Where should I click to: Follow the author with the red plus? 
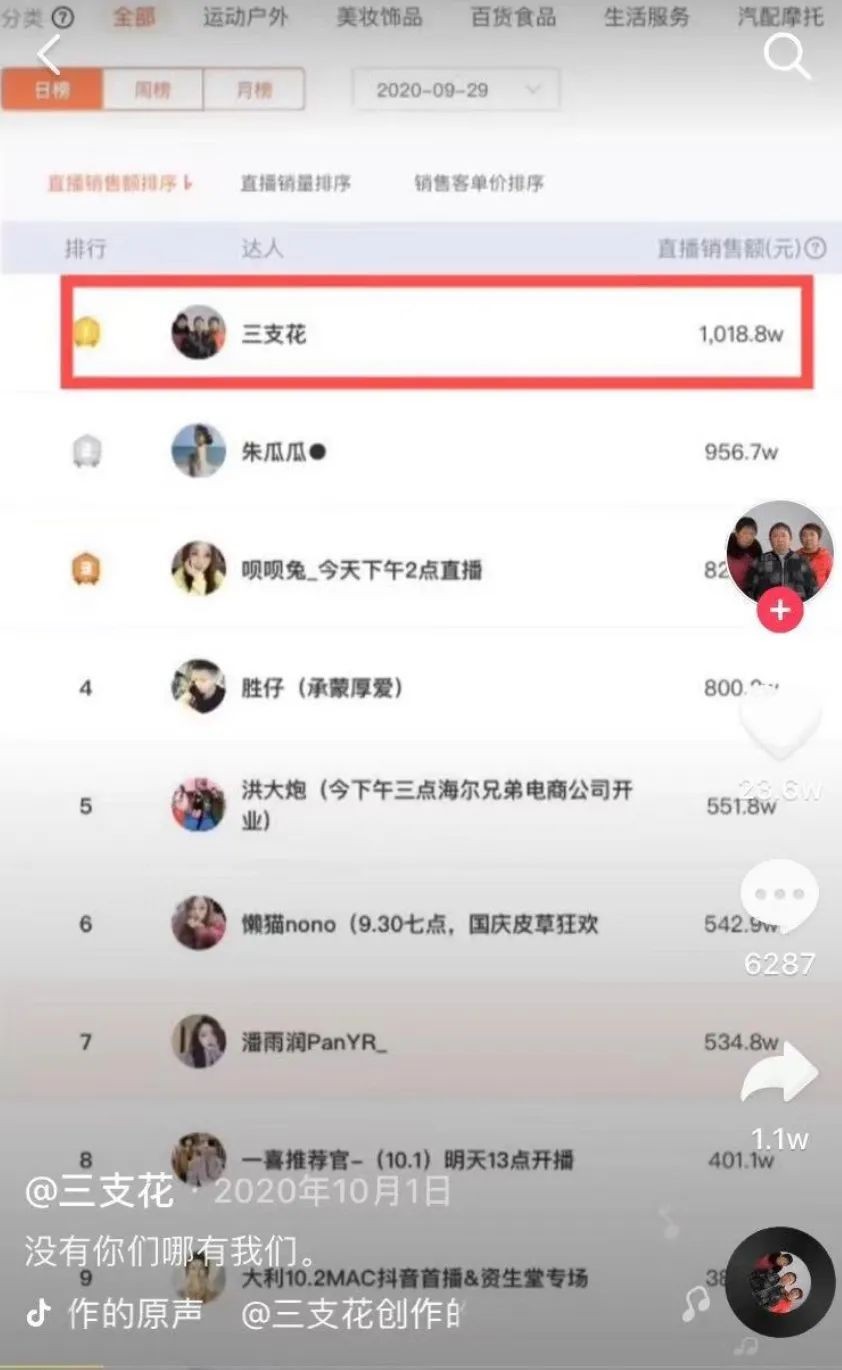click(x=780, y=610)
